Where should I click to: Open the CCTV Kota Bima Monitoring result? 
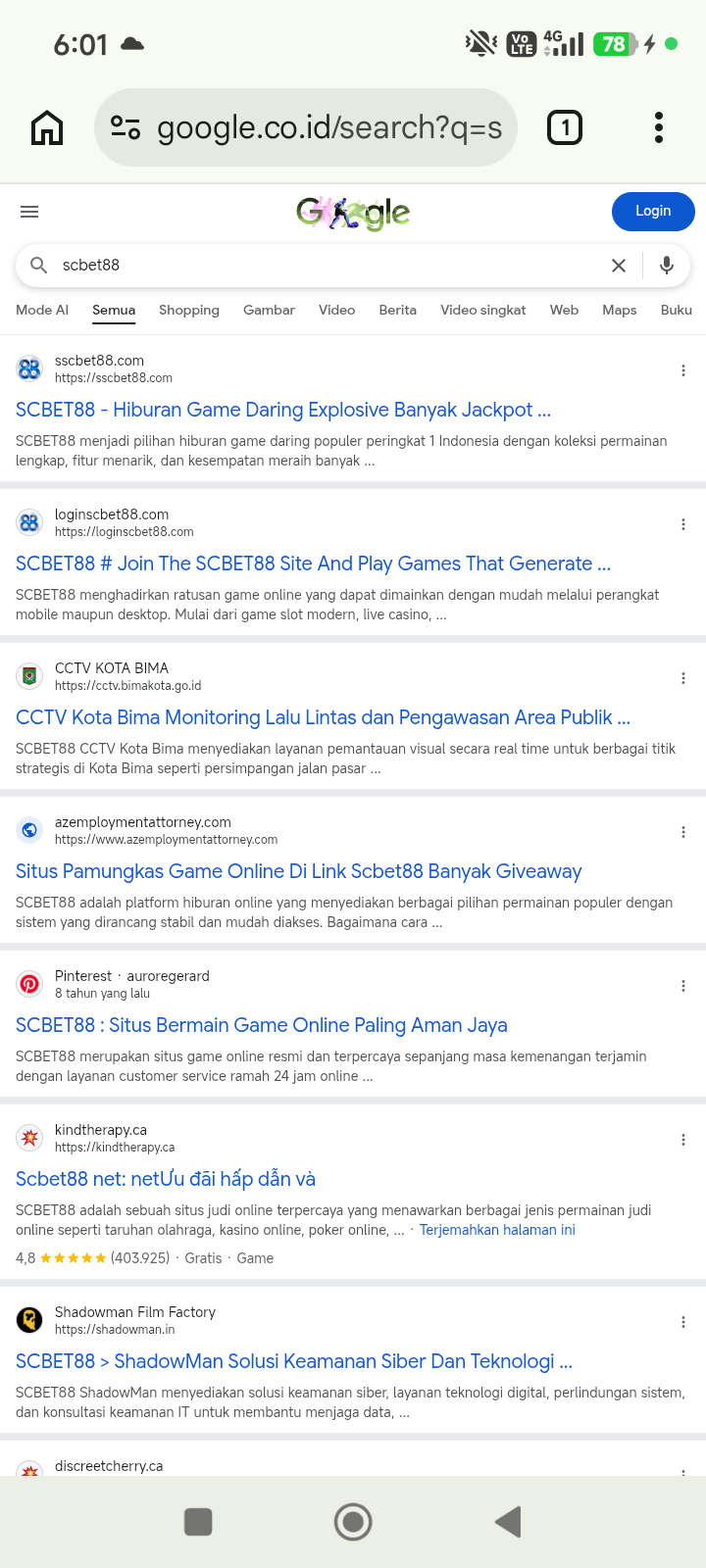point(323,717)
